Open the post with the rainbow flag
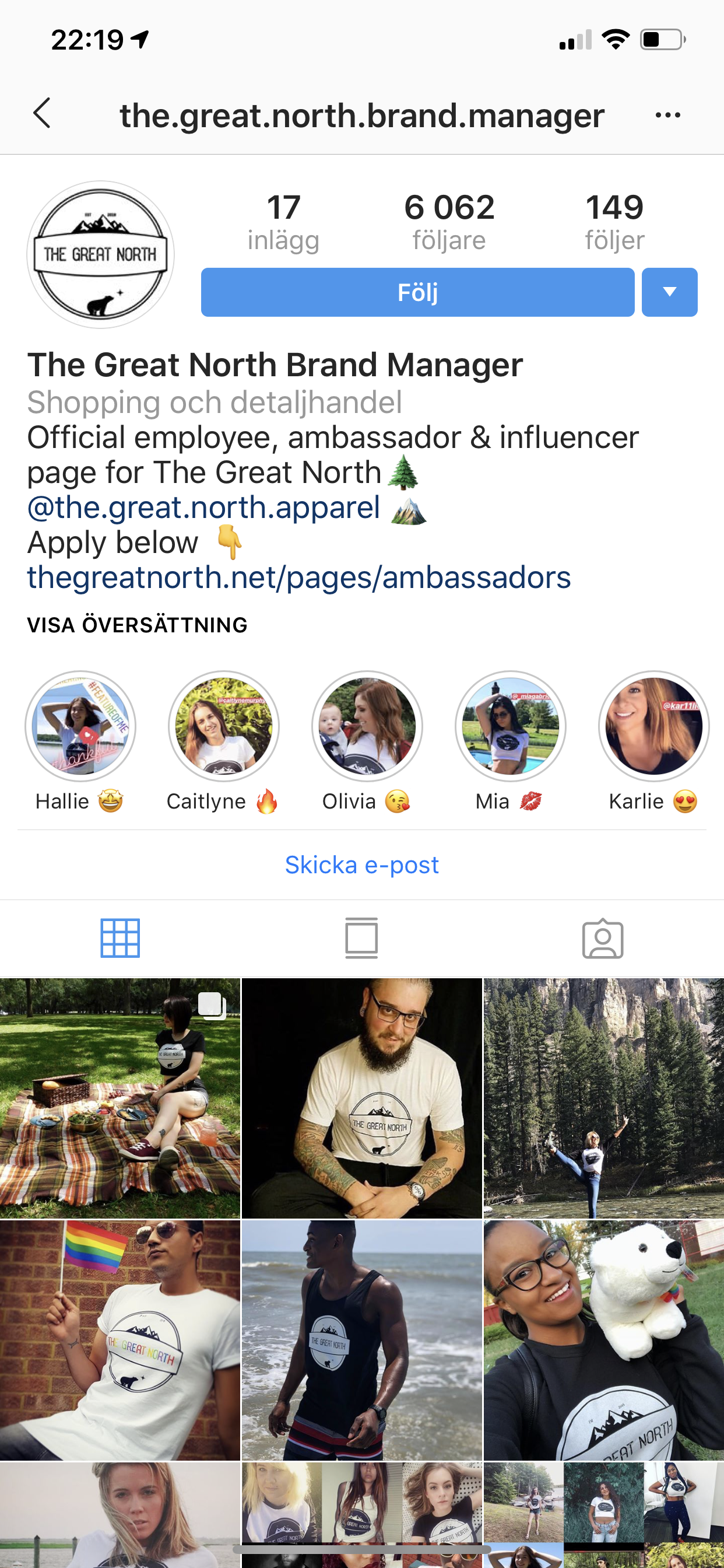Image resolution: width=724 pixels, height=1568 pixels. pyautogui.click(x=120, y=1340)
